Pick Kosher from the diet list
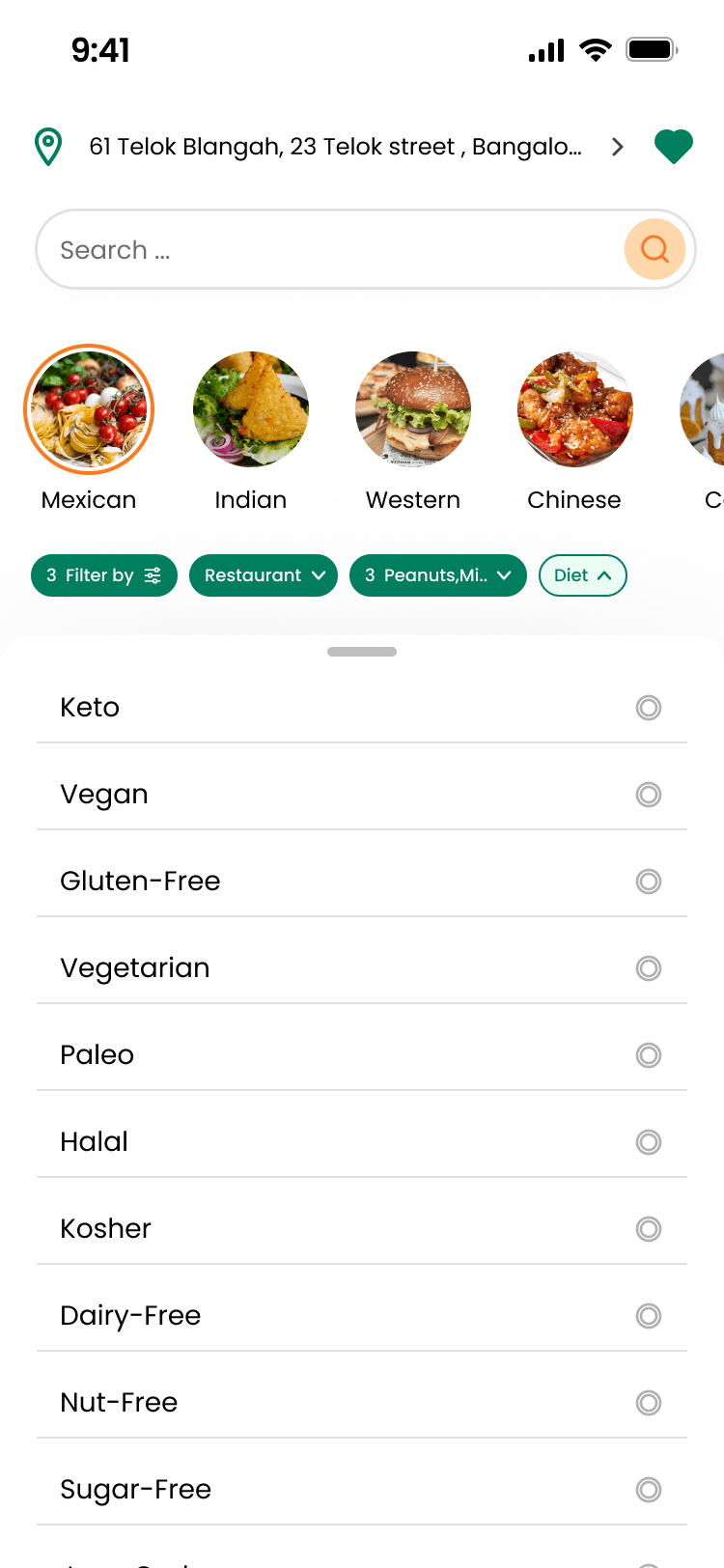The image size is (724, 1568). tap(648, 1229)
